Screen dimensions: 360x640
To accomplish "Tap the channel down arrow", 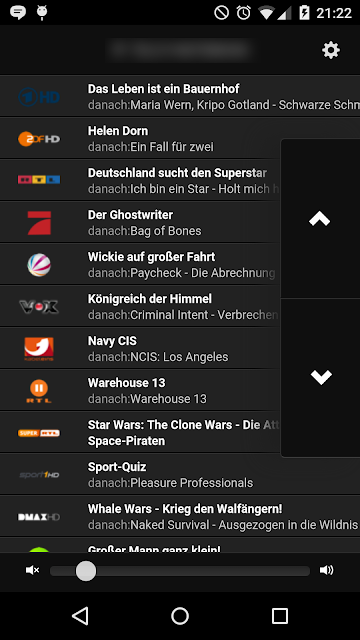I will 320,378.
